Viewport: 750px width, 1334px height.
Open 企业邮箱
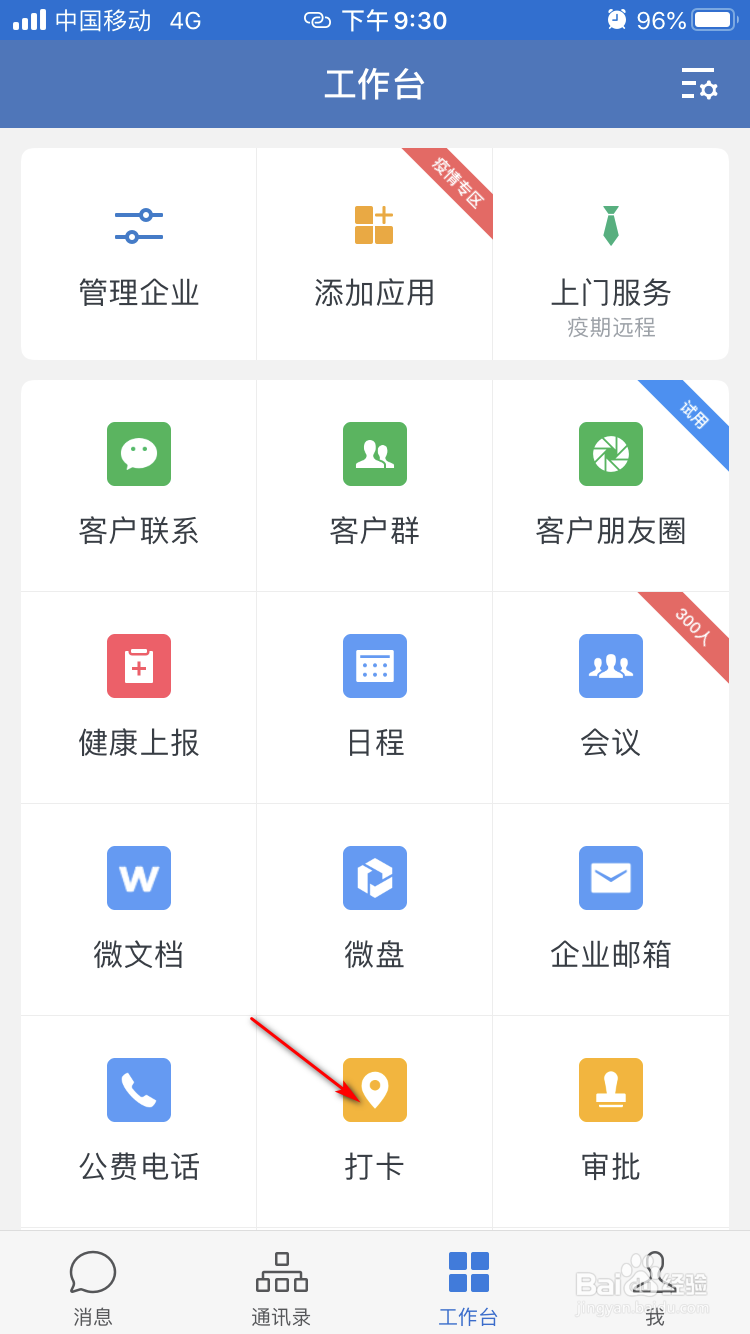[611, 910]
